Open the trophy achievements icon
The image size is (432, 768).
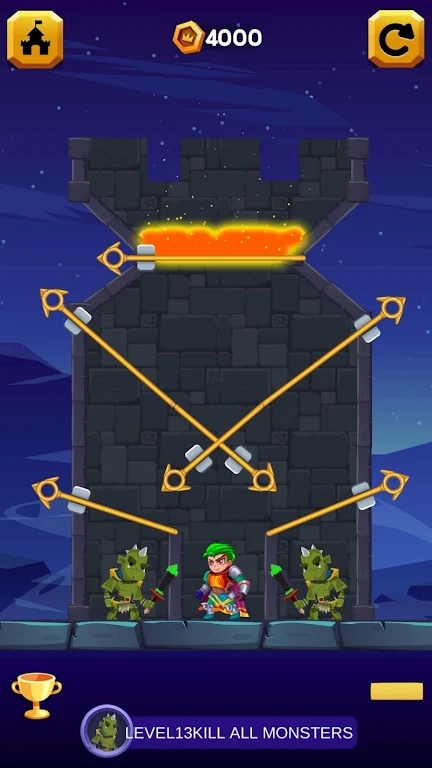point(37,695)
